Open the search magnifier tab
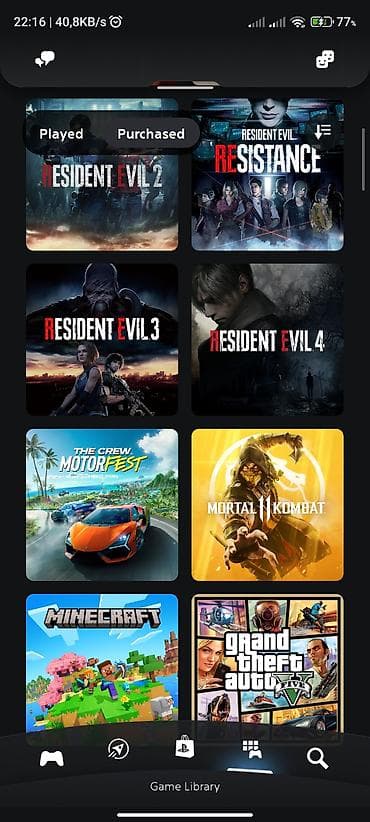Image resolution: width=370 pixels, height=822 pixels. (318, 758)
